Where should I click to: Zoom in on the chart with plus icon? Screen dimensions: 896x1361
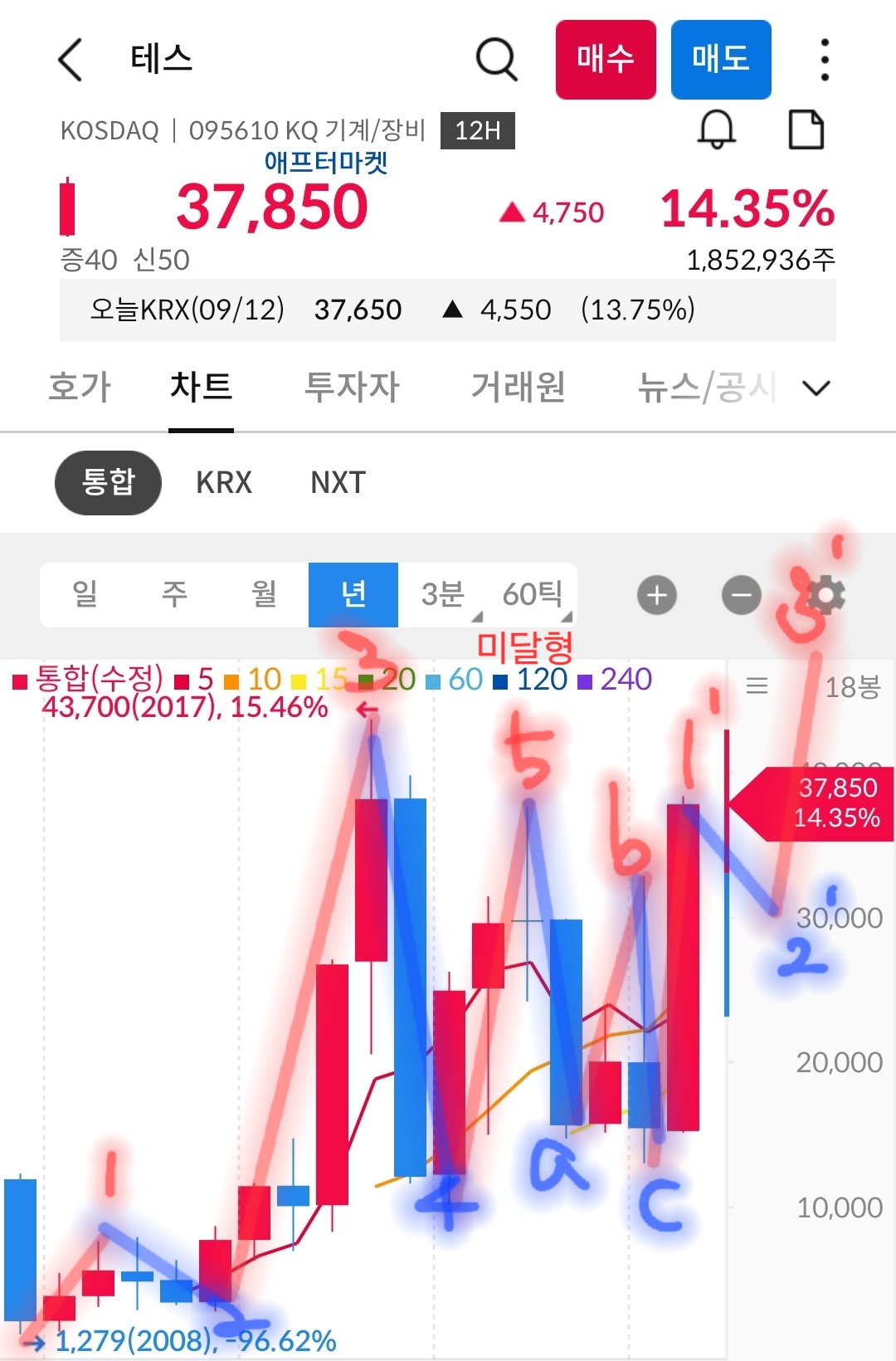click(656, 594)
